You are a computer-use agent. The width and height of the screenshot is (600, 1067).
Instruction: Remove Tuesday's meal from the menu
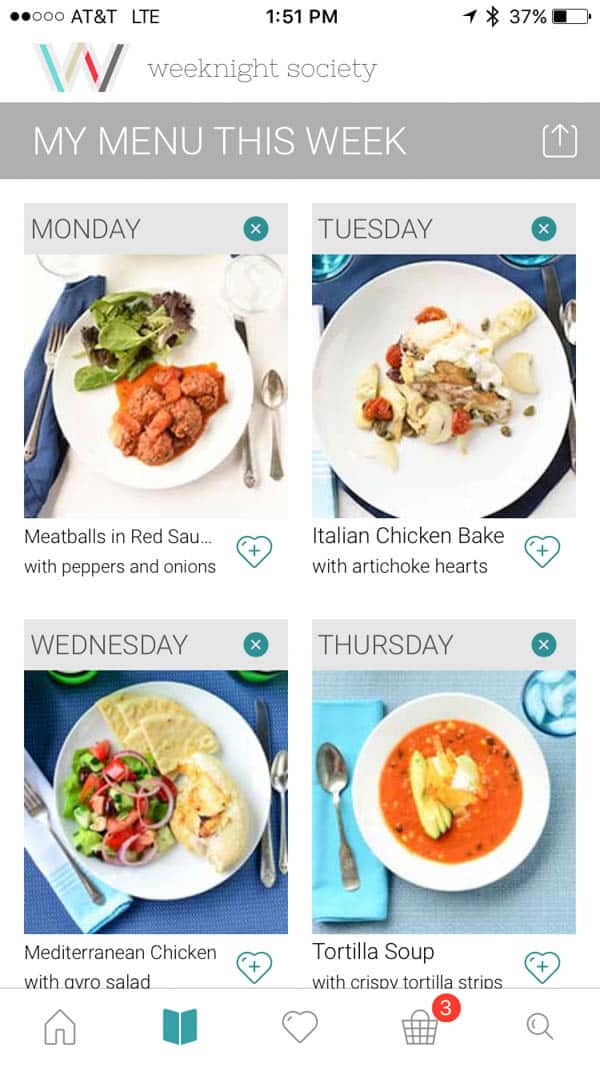[x=544, y=229]
